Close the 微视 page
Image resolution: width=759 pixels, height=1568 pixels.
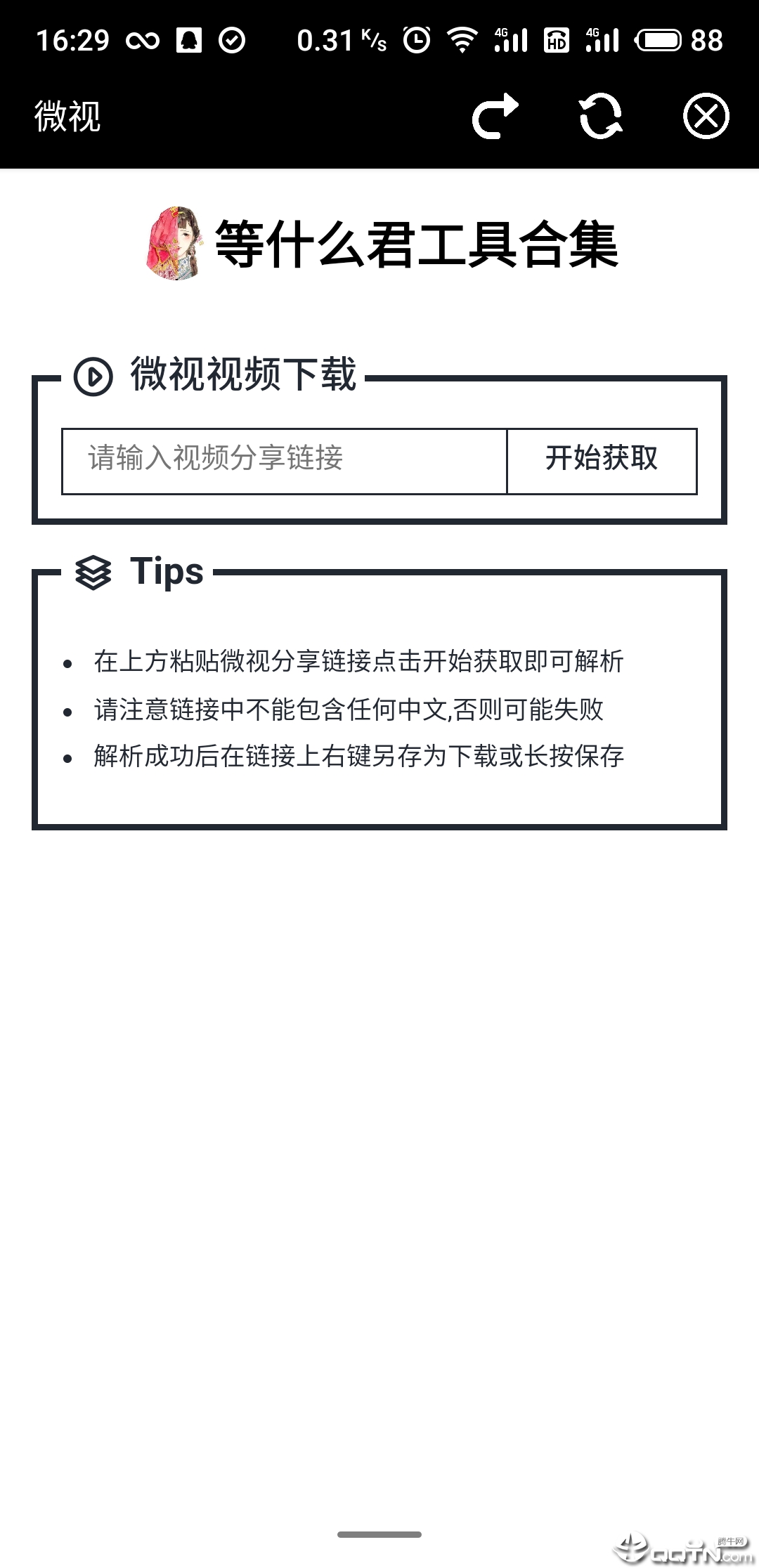tap(706, 116)
